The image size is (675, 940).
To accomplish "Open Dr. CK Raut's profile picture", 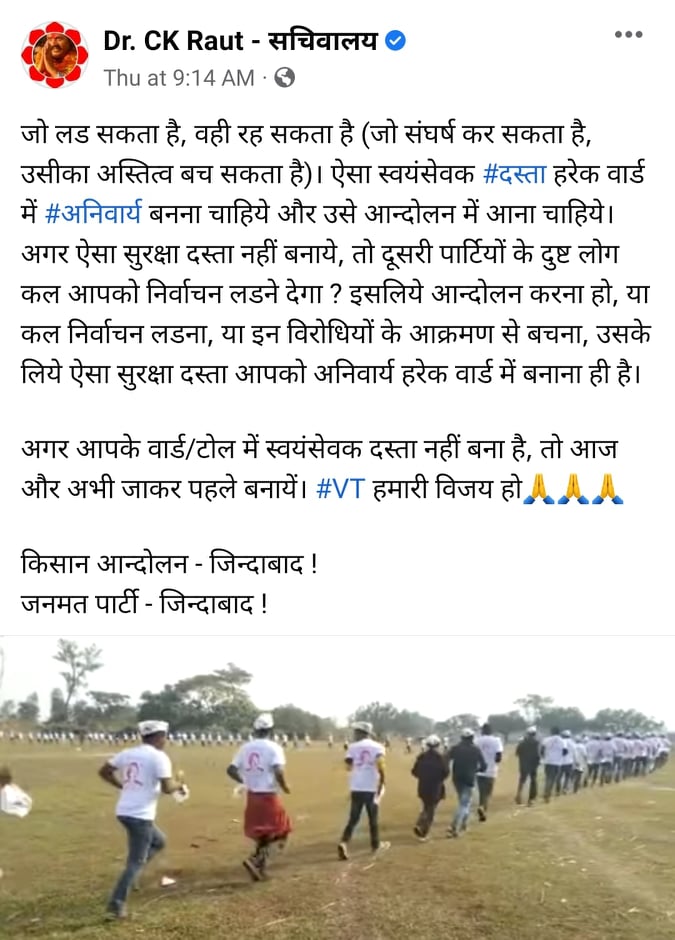I will point(55,54).
